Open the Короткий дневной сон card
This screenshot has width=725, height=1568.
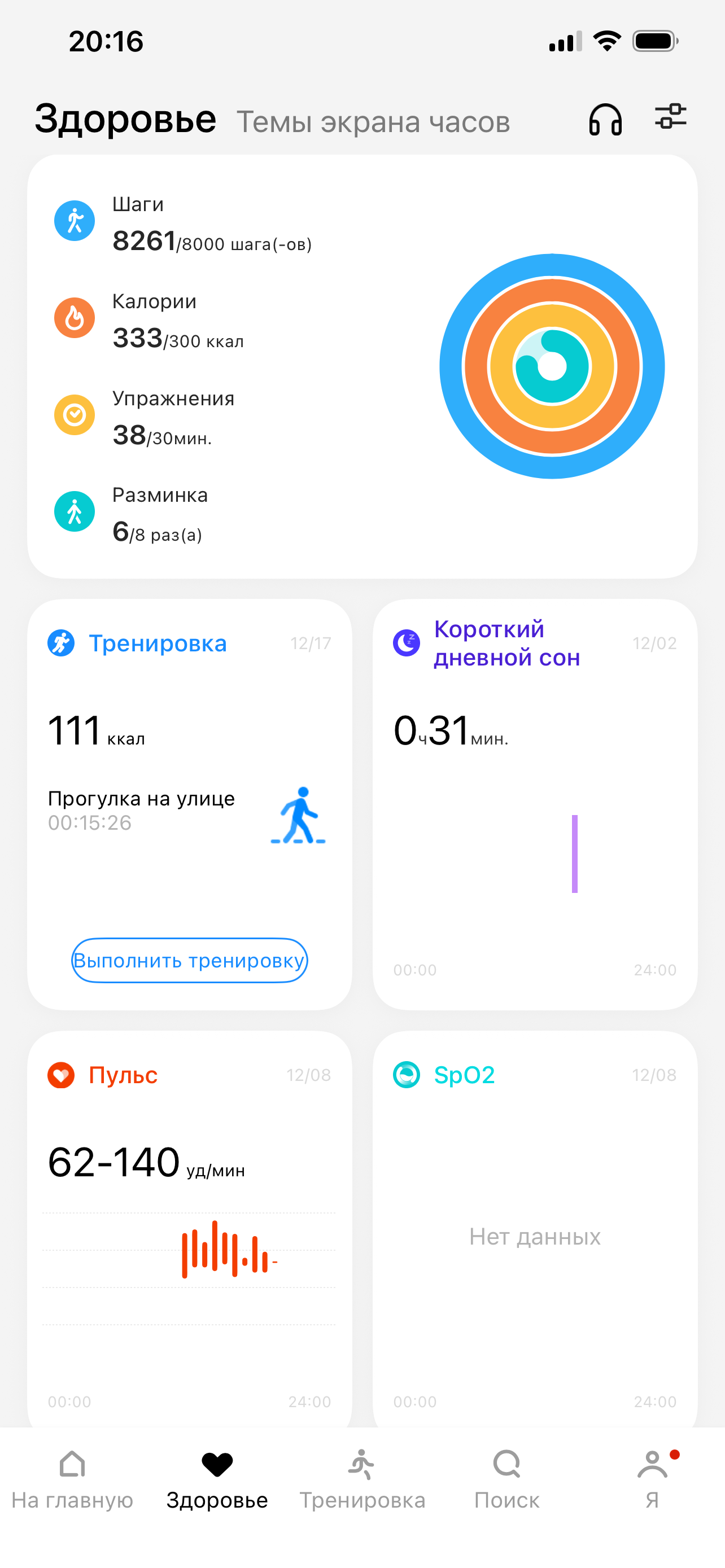click(x=535, y=804)
